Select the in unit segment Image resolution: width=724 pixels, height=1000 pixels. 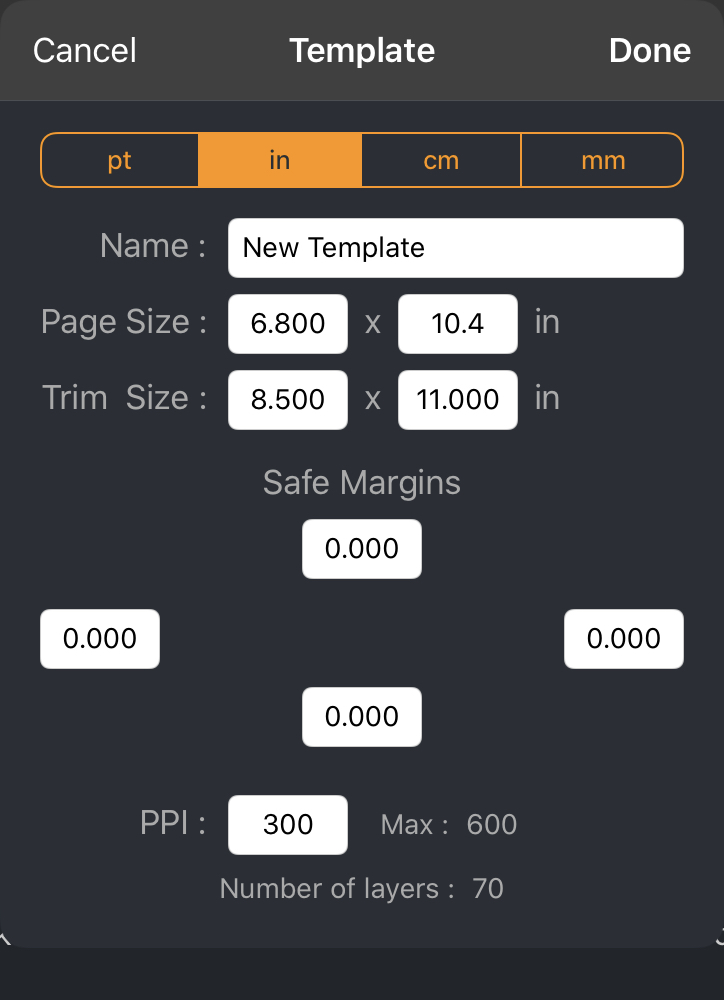(280, 160)
